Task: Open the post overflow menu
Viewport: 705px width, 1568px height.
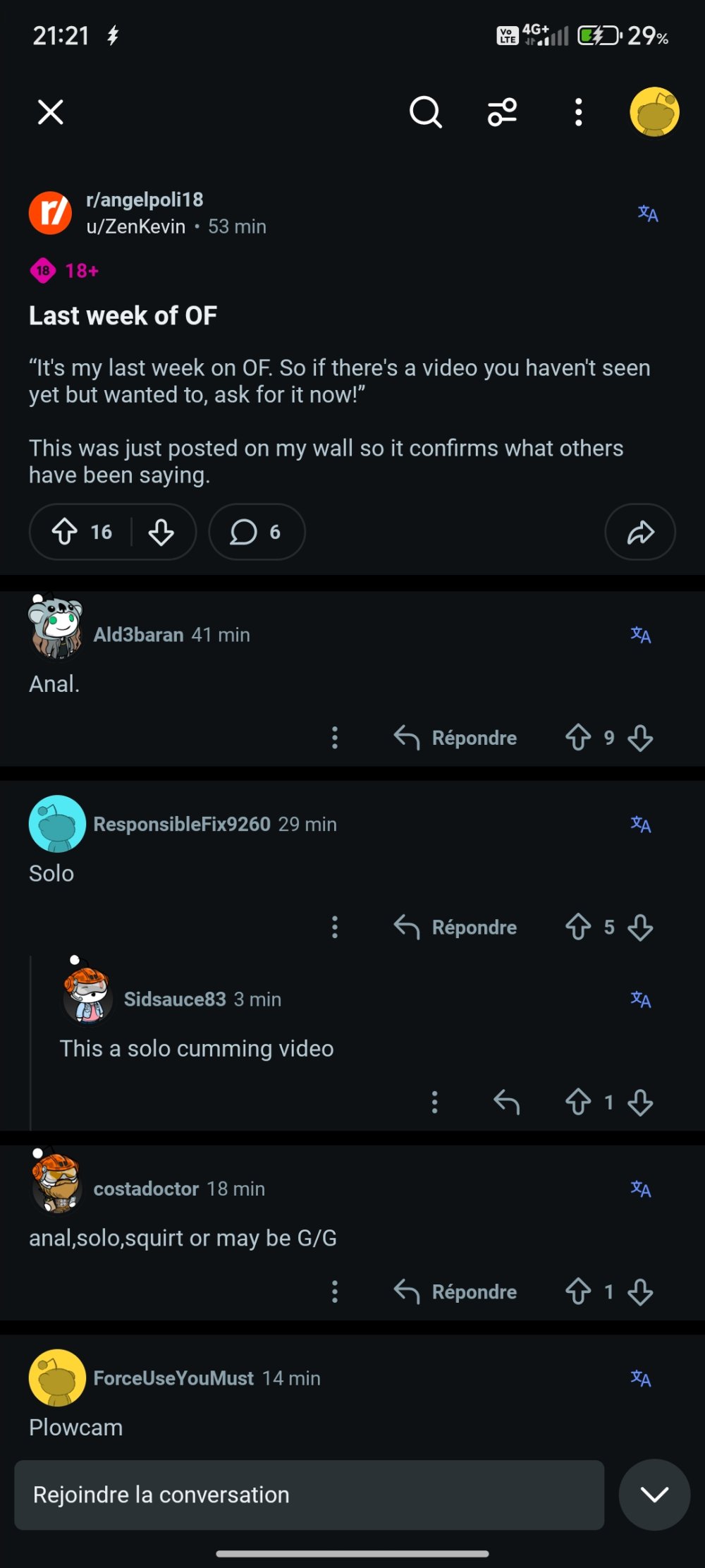Action: [x=578, y=112]
